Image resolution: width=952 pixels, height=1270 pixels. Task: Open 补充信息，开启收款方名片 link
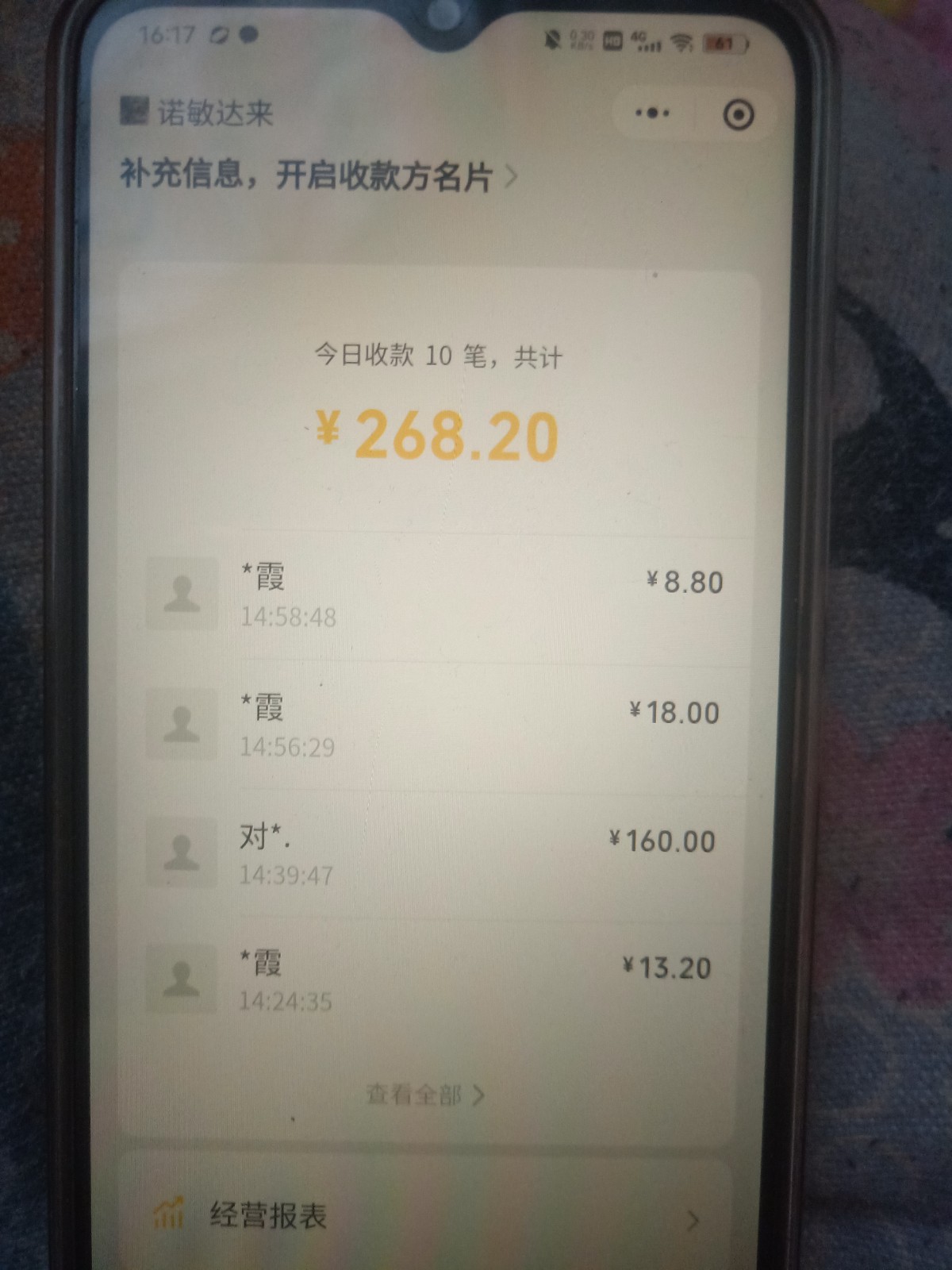(317, 175)
